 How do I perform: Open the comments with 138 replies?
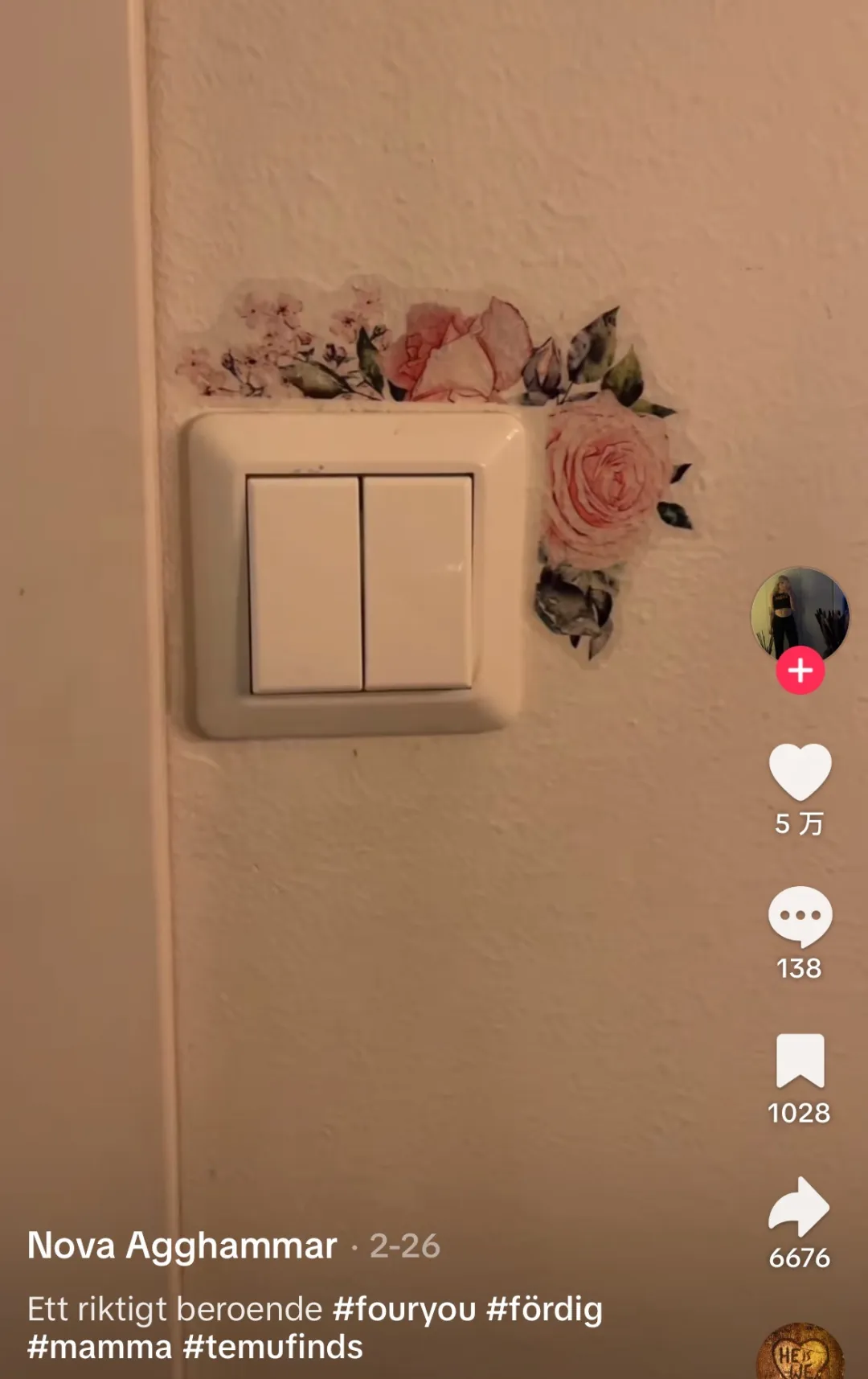tap(800, 917)
